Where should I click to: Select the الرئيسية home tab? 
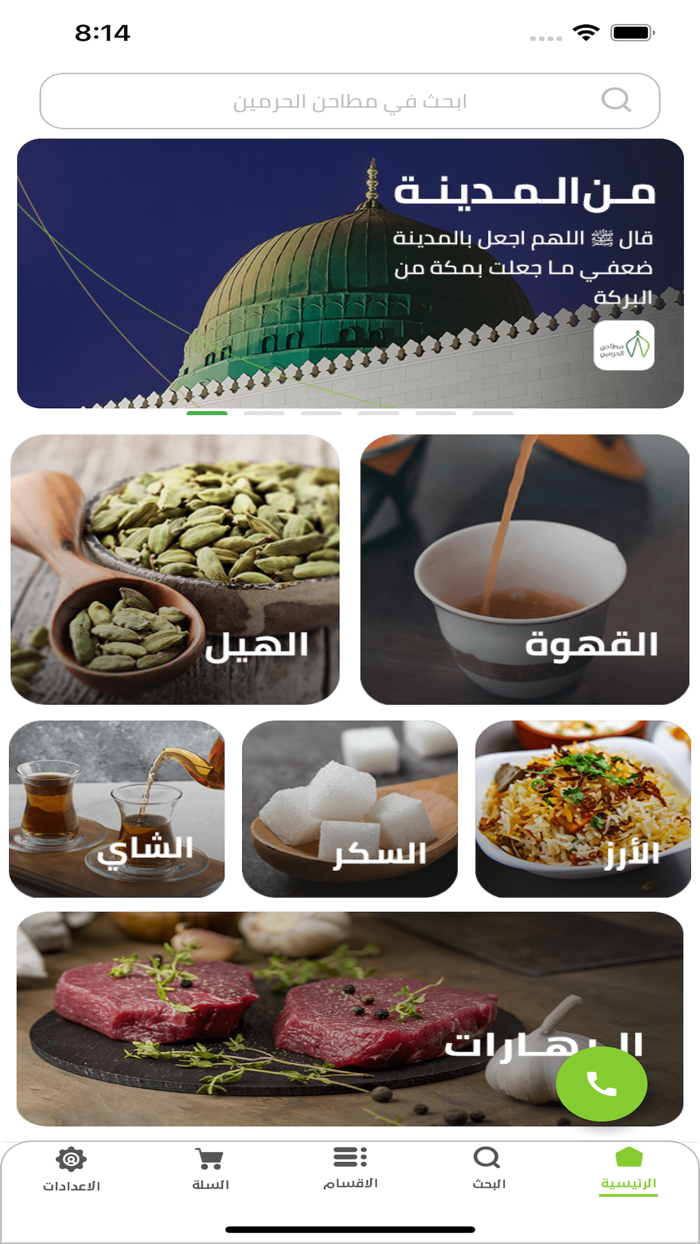pyautogui.click(x=629, y=1170)
